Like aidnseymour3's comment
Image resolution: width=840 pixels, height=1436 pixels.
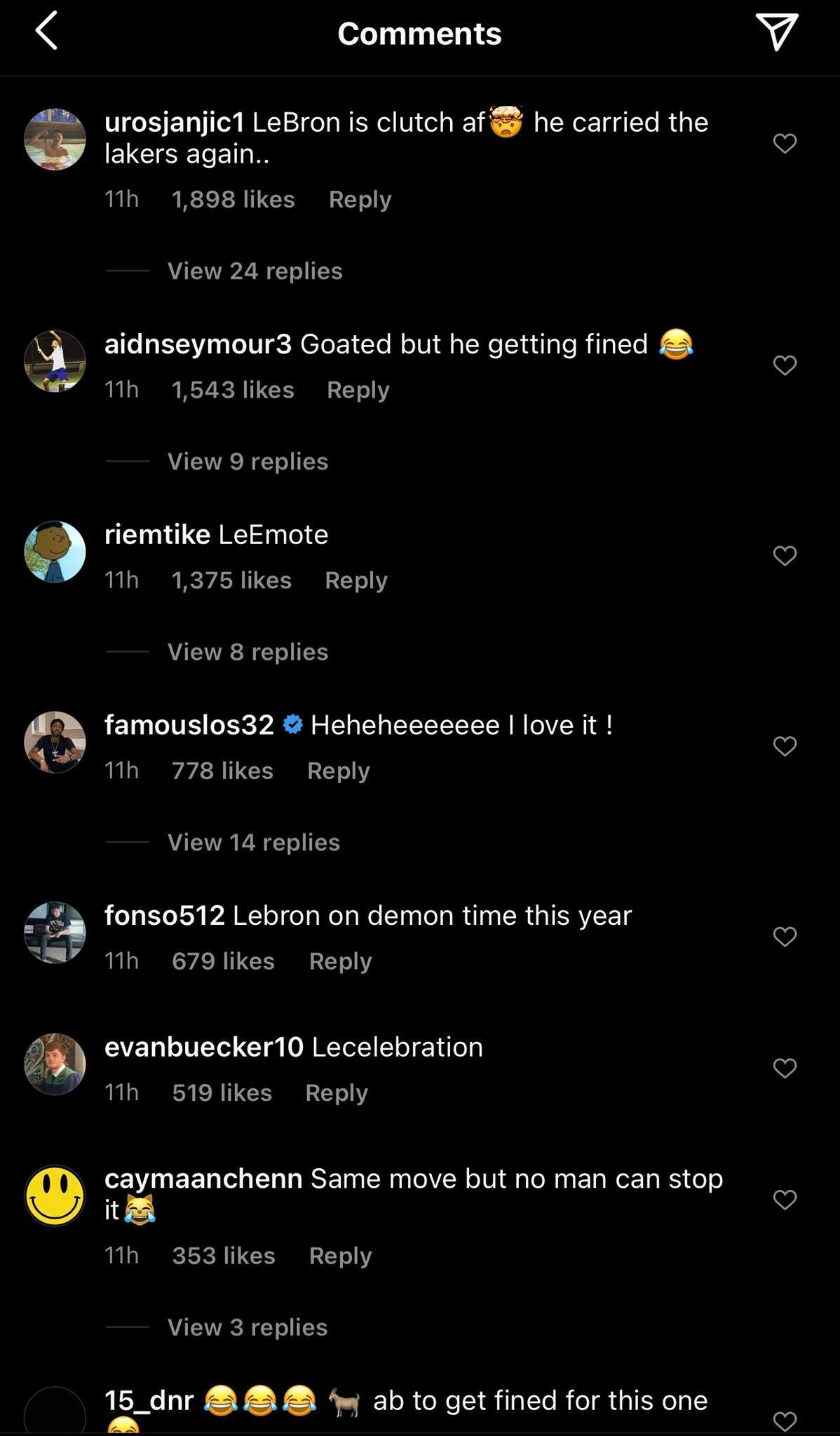[785, 365]
